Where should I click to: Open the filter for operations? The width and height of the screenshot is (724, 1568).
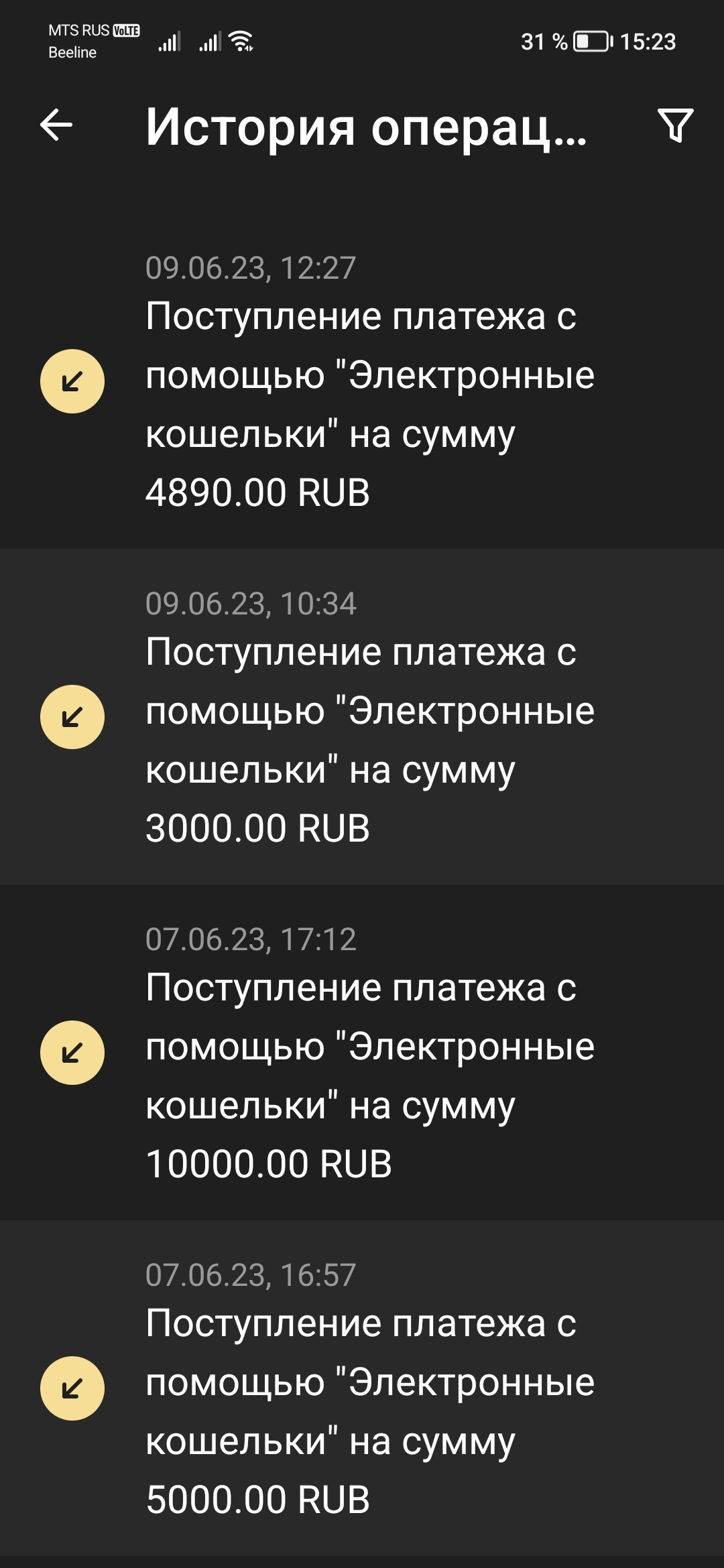click(x=675, y=125)
